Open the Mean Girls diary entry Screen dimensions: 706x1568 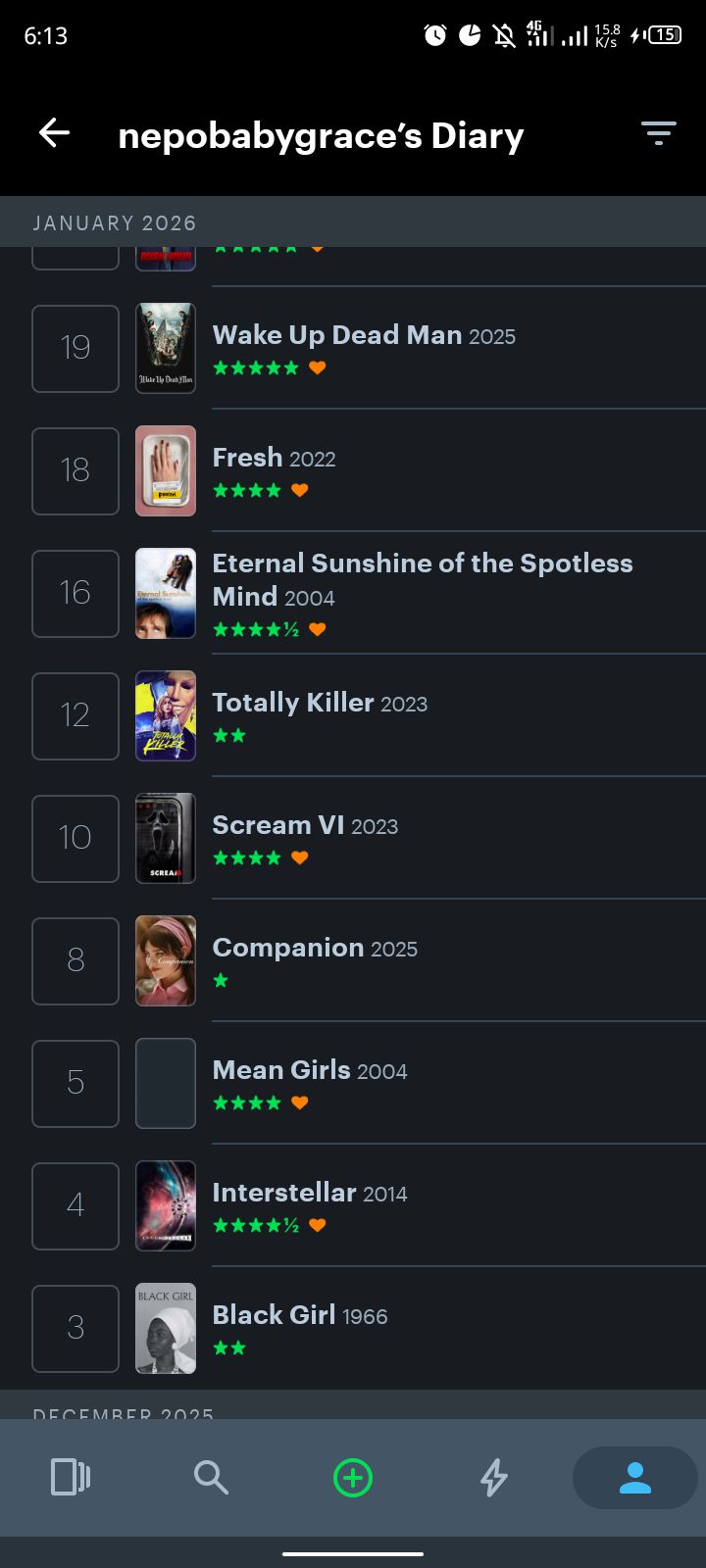click(310, 1071)
